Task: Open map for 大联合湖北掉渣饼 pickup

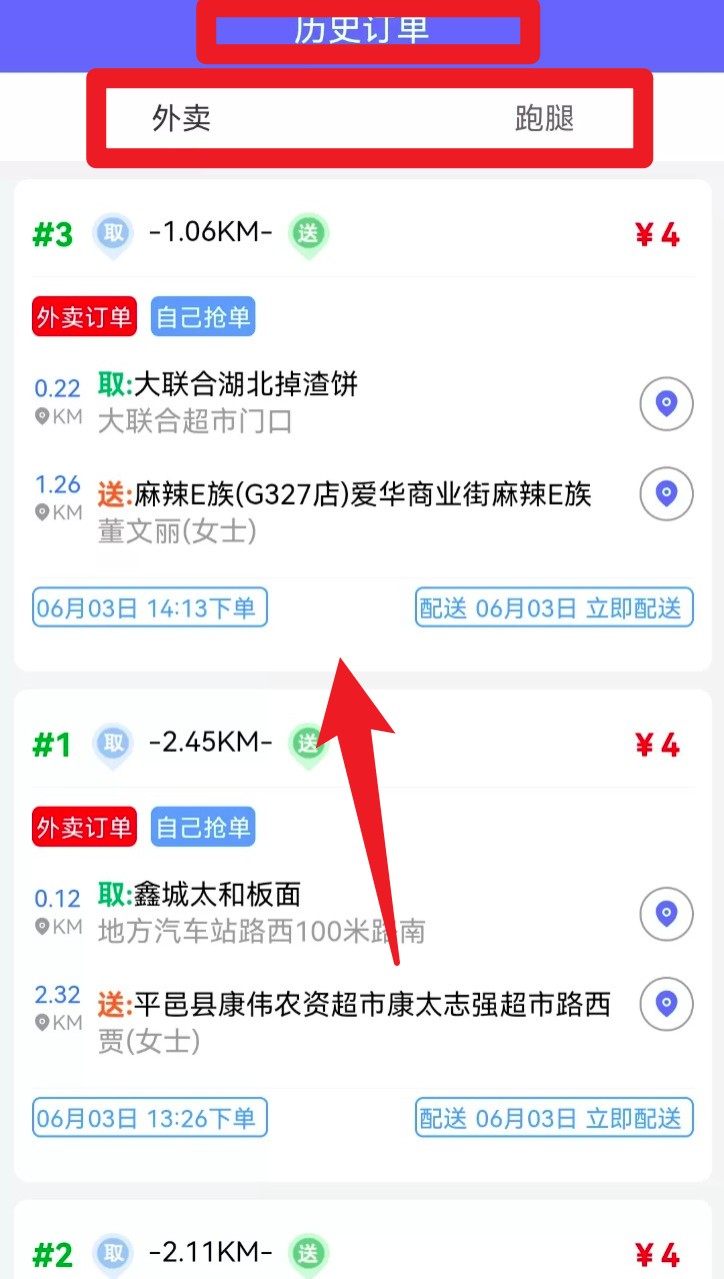Action: [666, 403]
